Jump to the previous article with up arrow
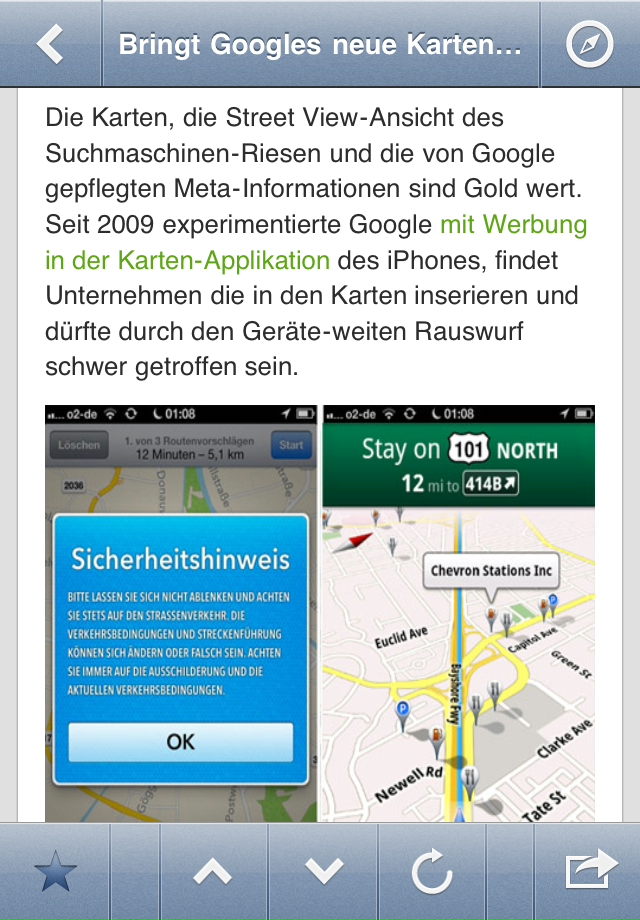The width and height of the screenshot is (640, 920). 212,873
